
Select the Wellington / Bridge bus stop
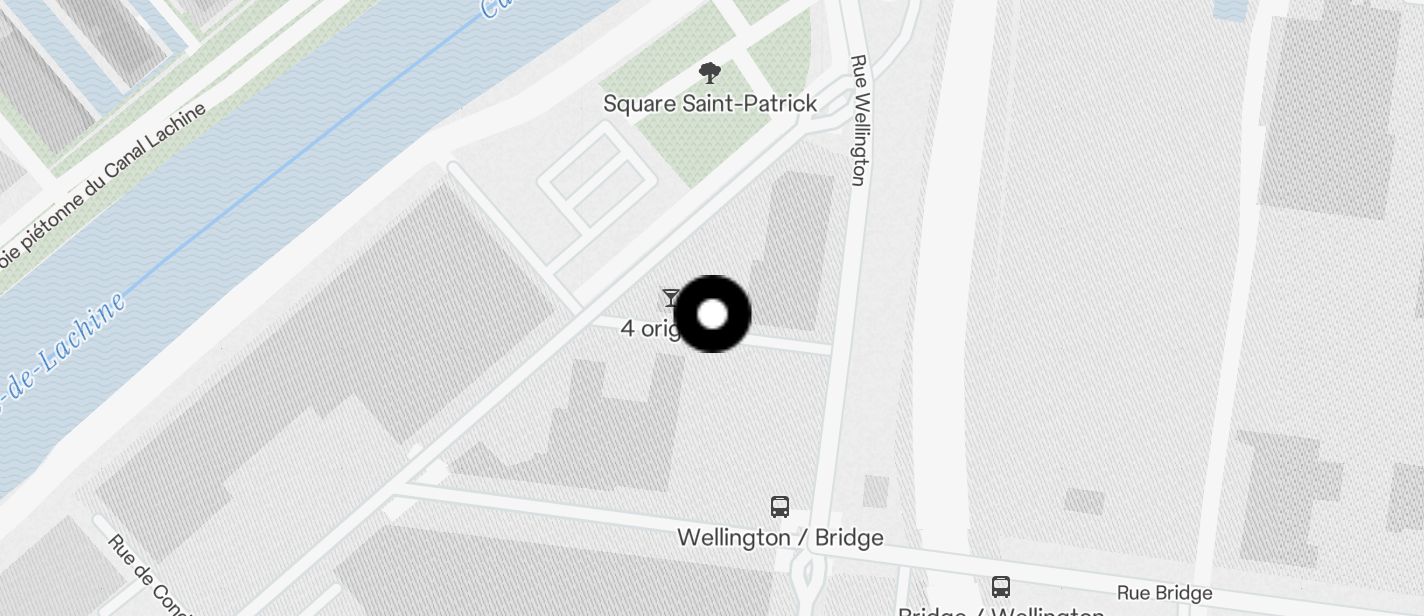[x=780, y=507]
